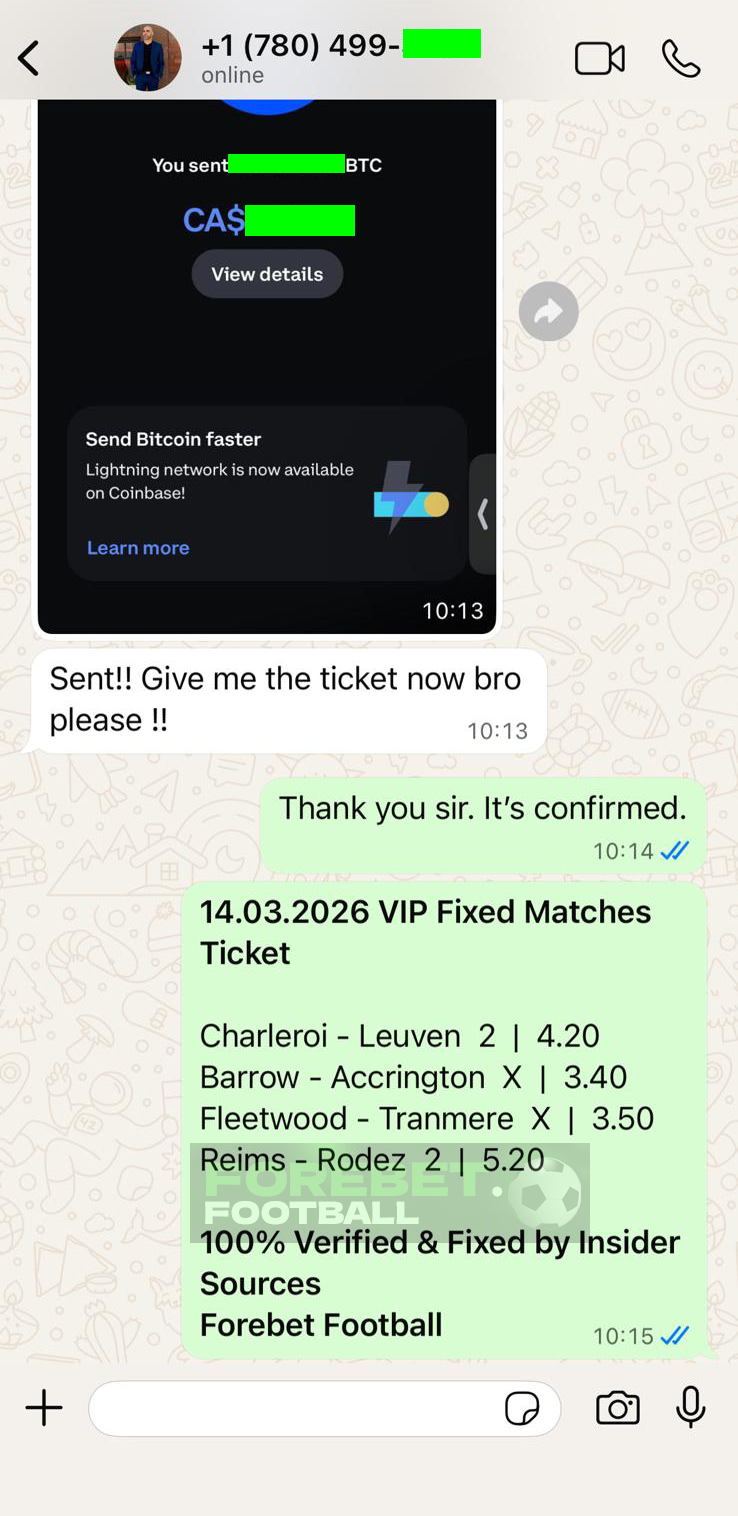738x1516 pixels.
Task: Forward the Coinbase payment message
Action: pyautogui.click(x=548, y=311)
